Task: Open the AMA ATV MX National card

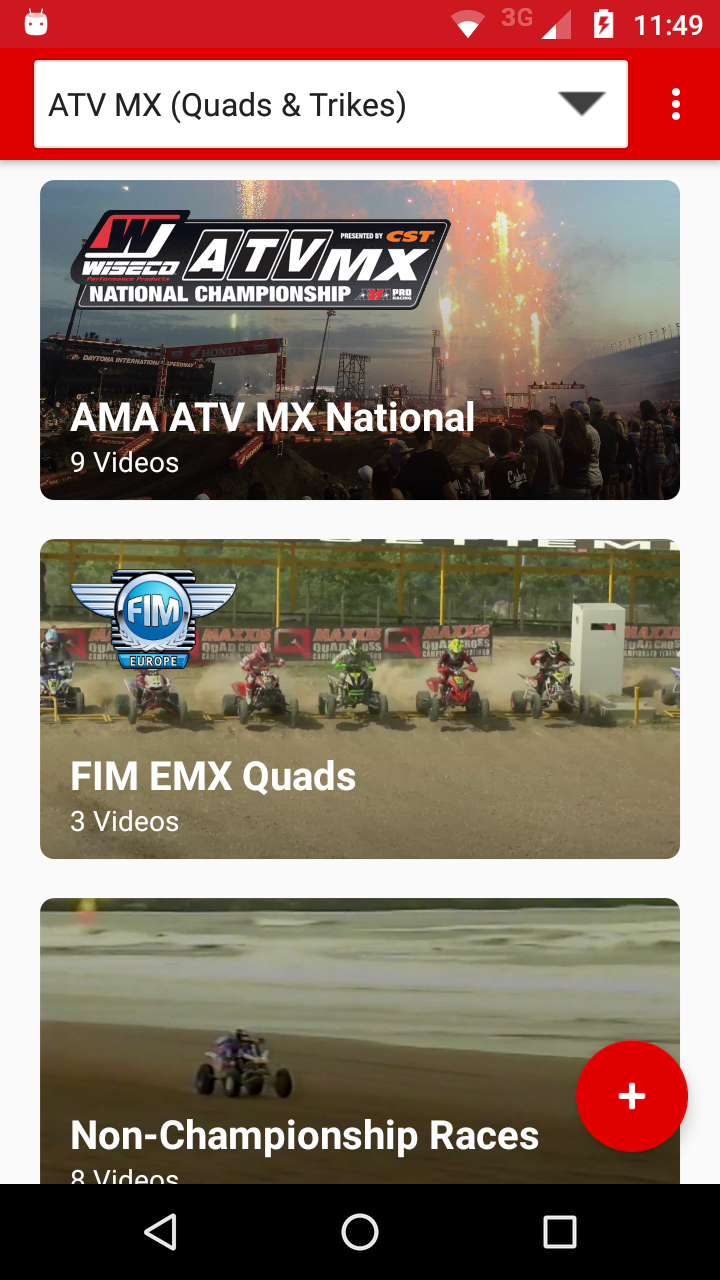Action: pyautogui.click(x=360, y=340)
